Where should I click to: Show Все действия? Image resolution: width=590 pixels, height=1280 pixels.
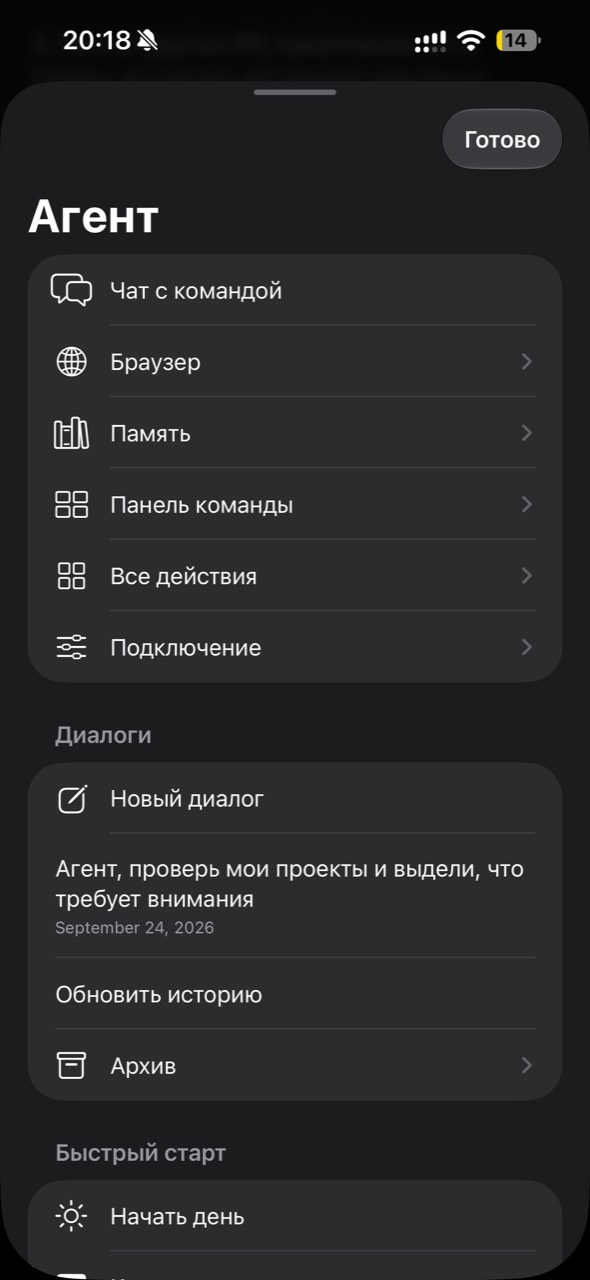(x=295, y=576)
